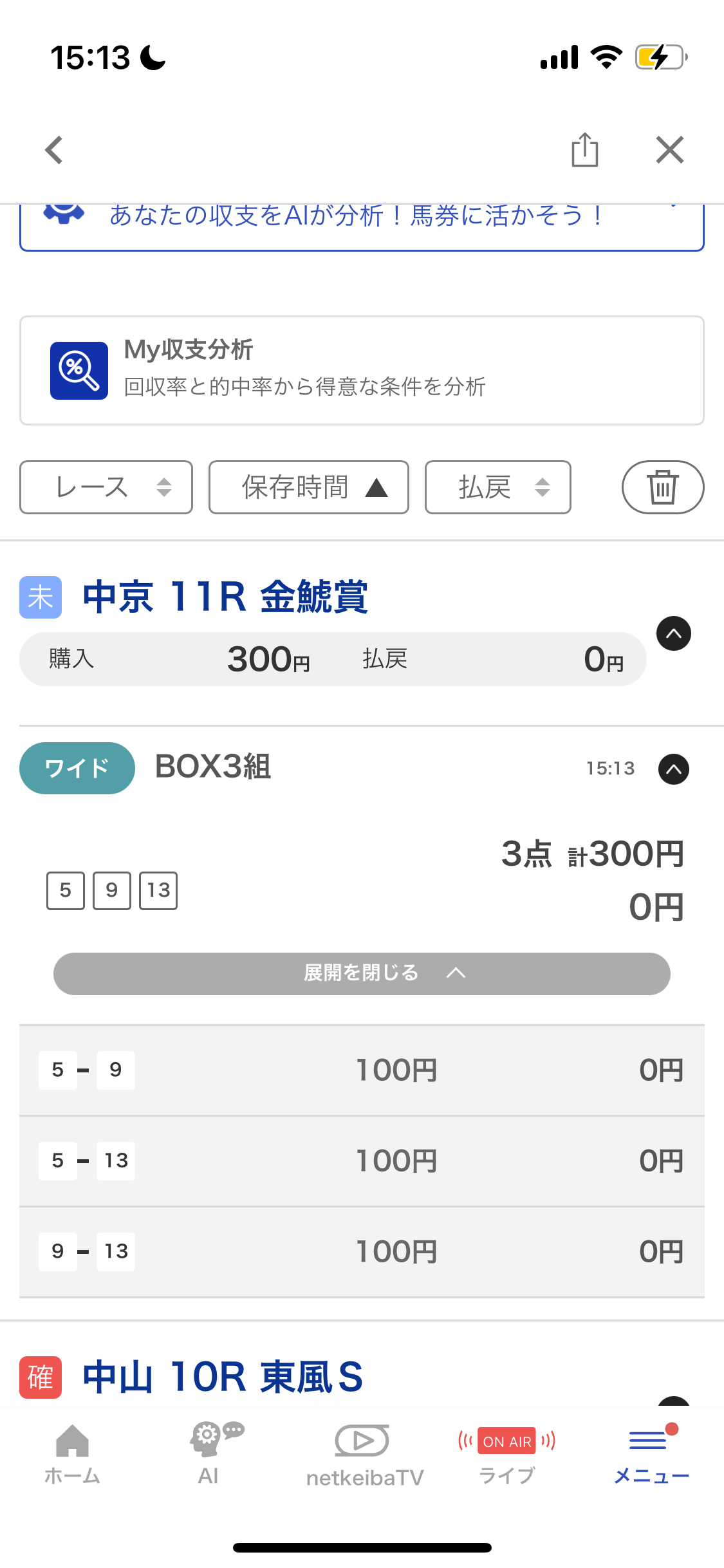Sort by 払戻
This screenshot has width=724, height=1568.
(x=497, y=487)
